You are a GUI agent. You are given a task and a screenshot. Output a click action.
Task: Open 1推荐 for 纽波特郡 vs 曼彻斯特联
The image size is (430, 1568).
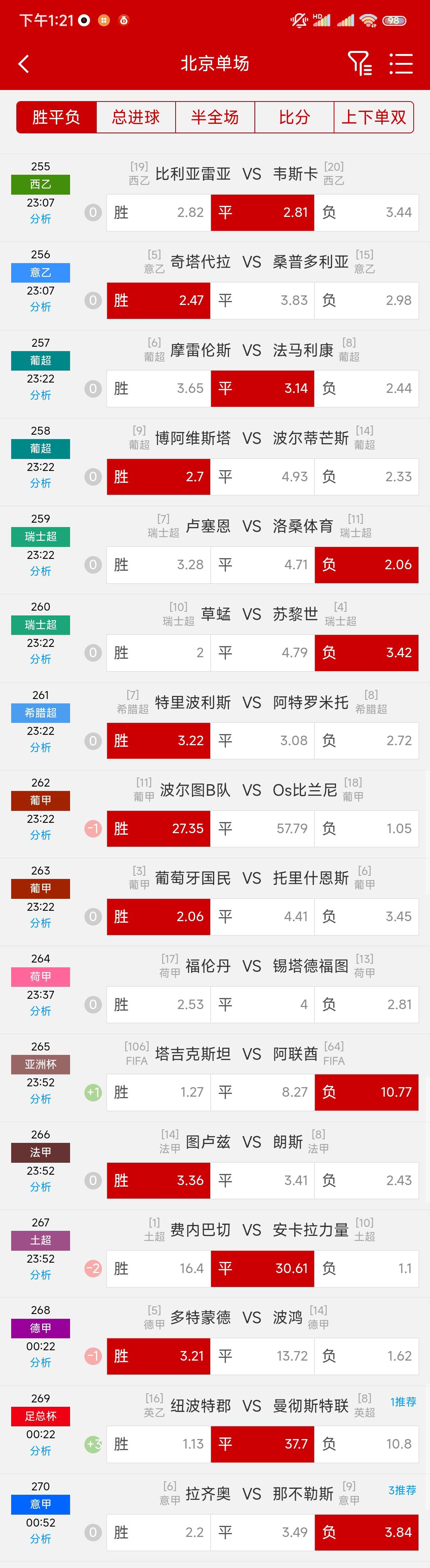tap(403, 1402)
